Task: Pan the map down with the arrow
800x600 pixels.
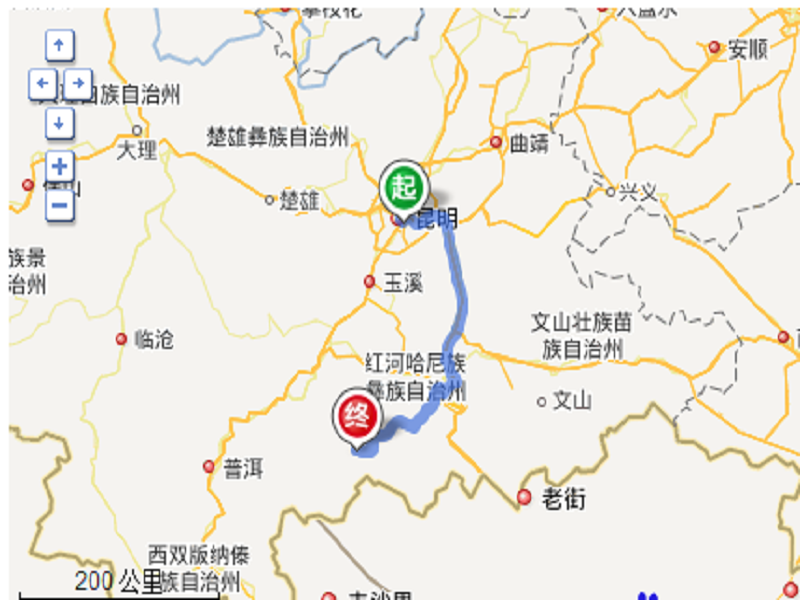Action: pos(60,123)
